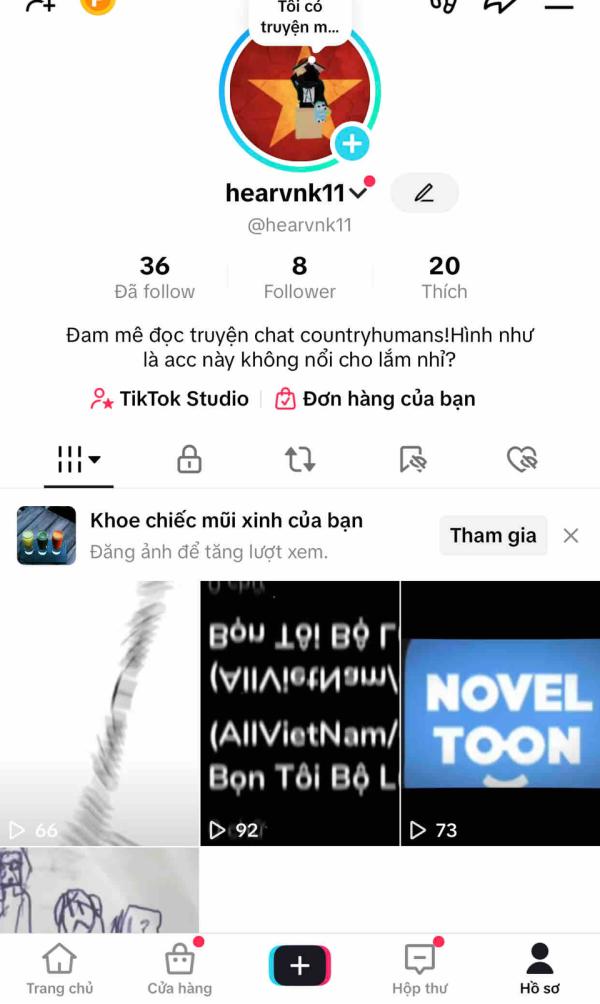Open the Cửa hàng tab
The height and width of the screenshot is (1004, 600).
pos(180,969)
